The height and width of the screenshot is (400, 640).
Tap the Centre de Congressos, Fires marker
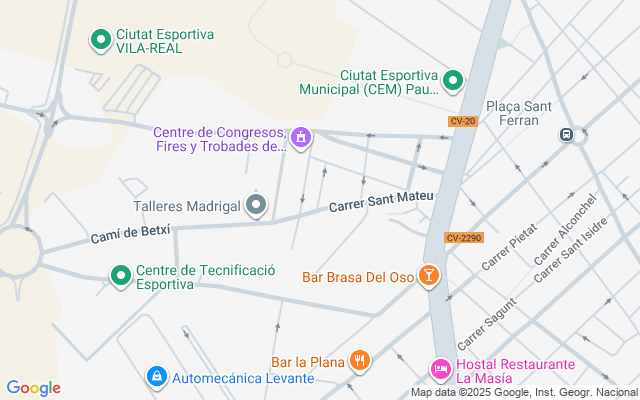[300, 137]
